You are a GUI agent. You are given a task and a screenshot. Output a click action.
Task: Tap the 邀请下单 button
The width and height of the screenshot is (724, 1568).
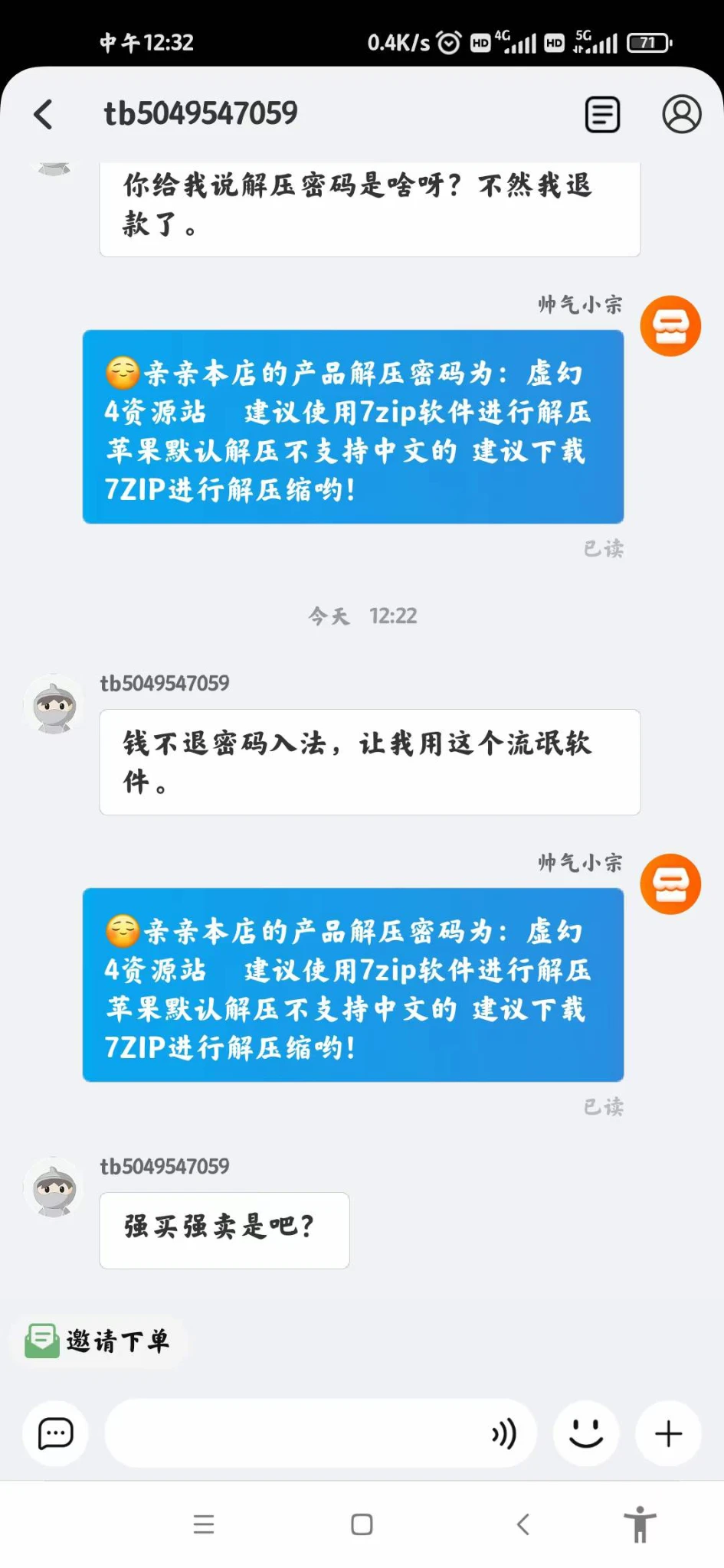98,1341
